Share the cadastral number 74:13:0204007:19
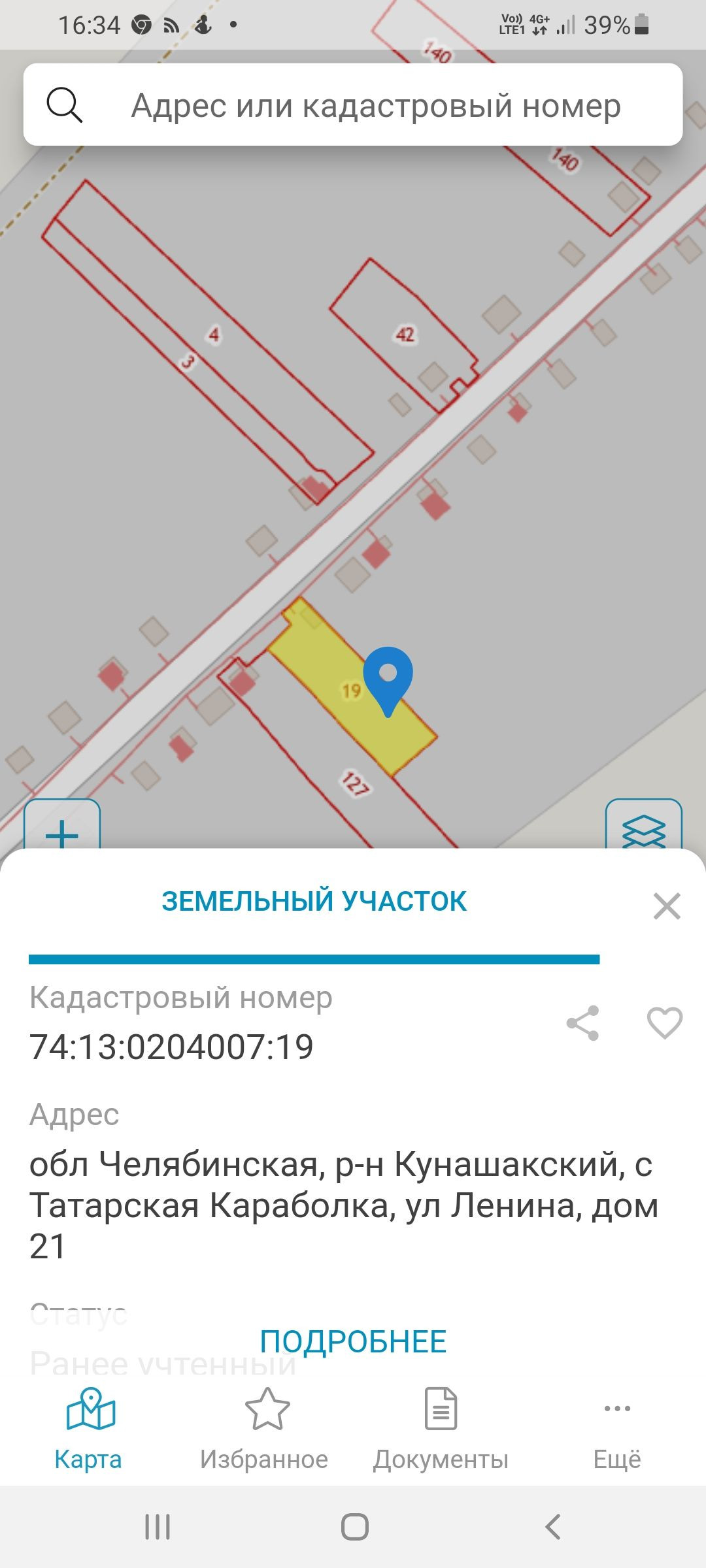706x1568 pixels. tap(582, 1023)
